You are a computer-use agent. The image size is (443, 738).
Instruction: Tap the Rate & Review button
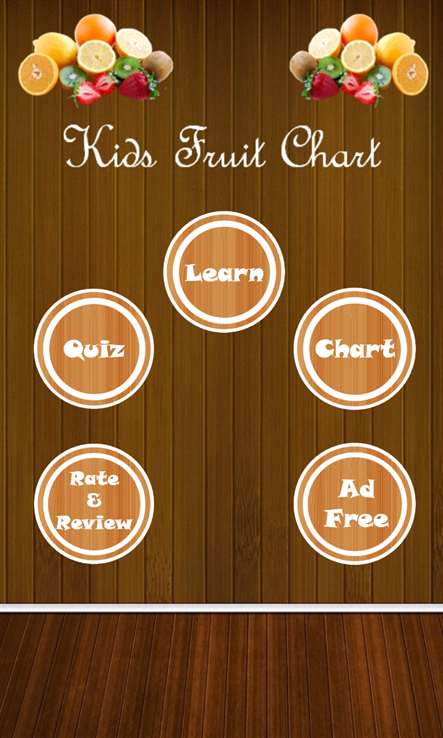(x=94, y=503)
